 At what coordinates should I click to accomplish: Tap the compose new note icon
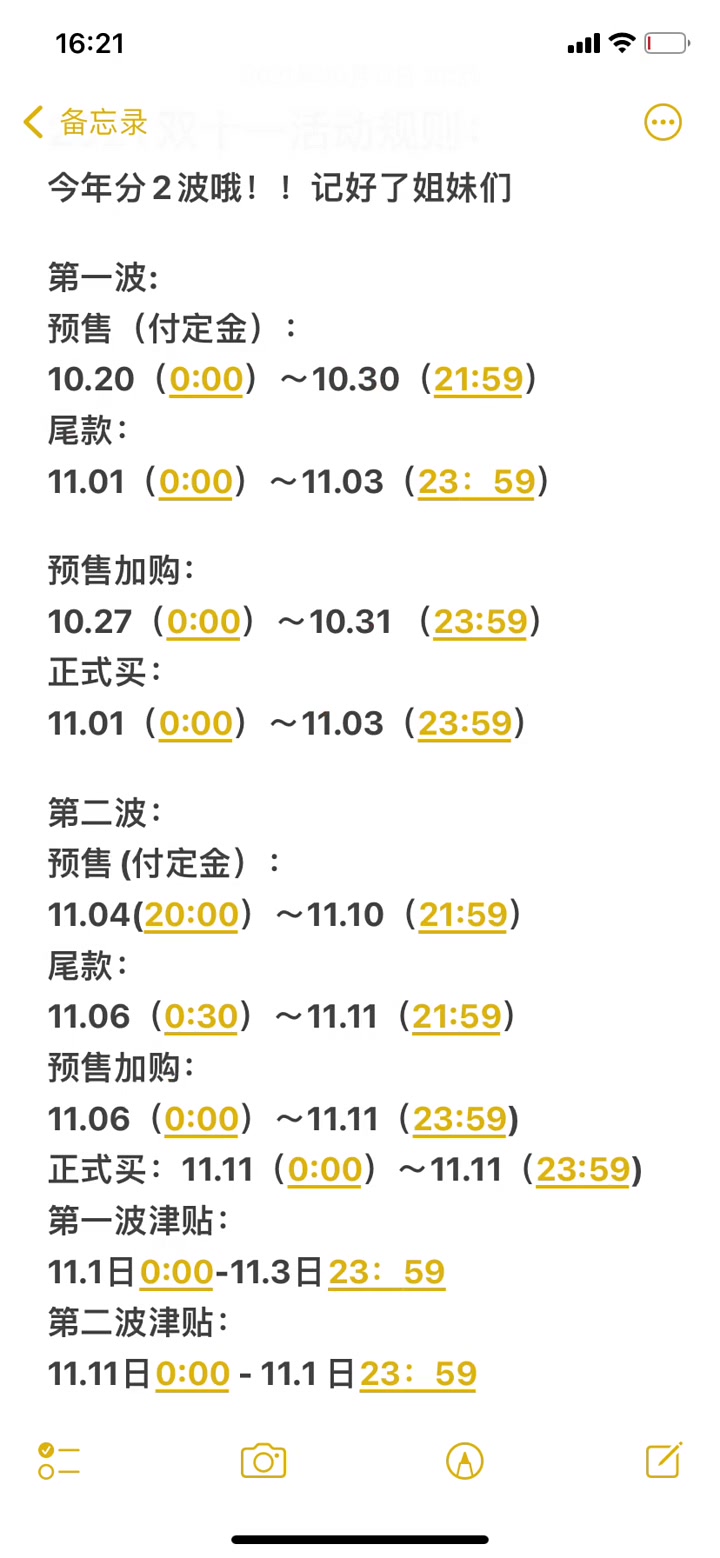(662, 1461)
